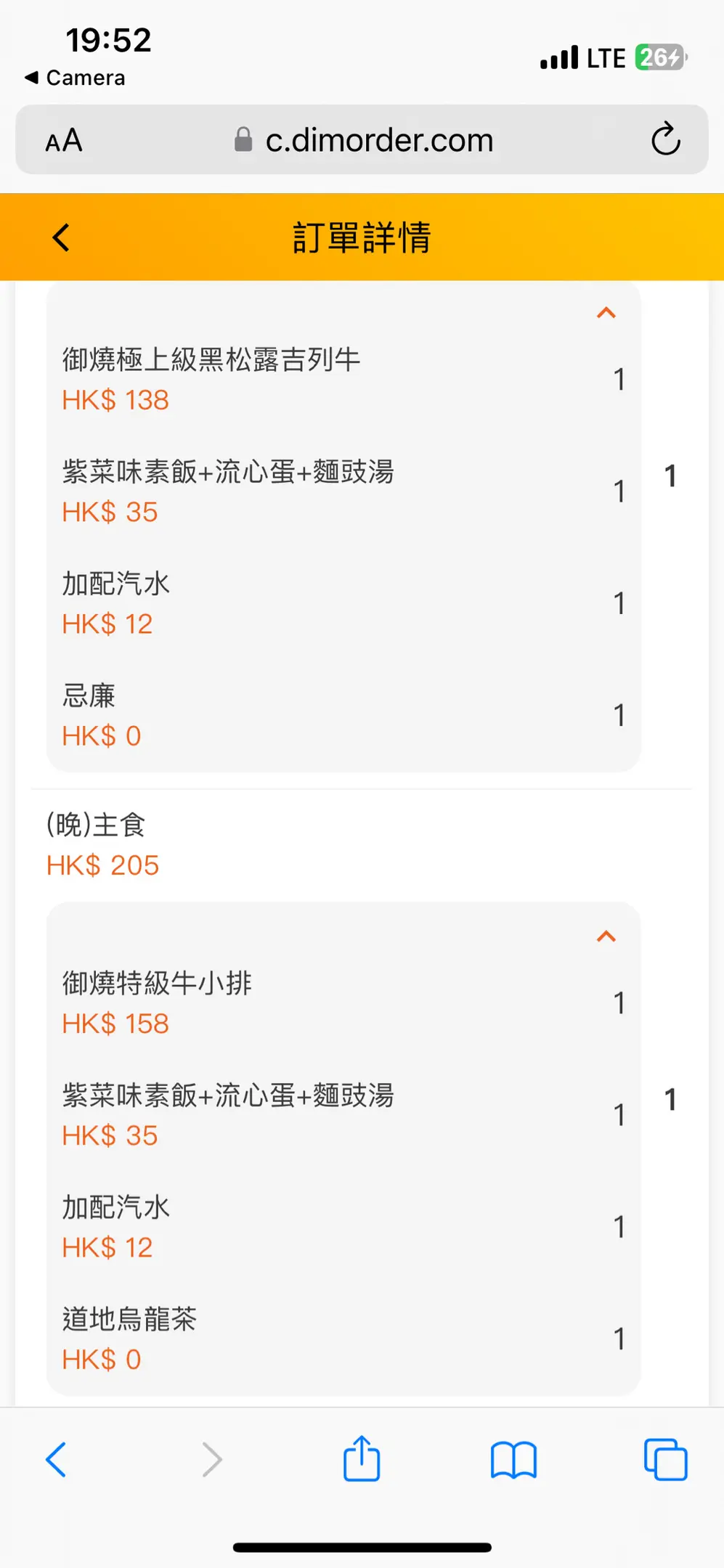Open the AA reader options menu

[x=64, y=140]
